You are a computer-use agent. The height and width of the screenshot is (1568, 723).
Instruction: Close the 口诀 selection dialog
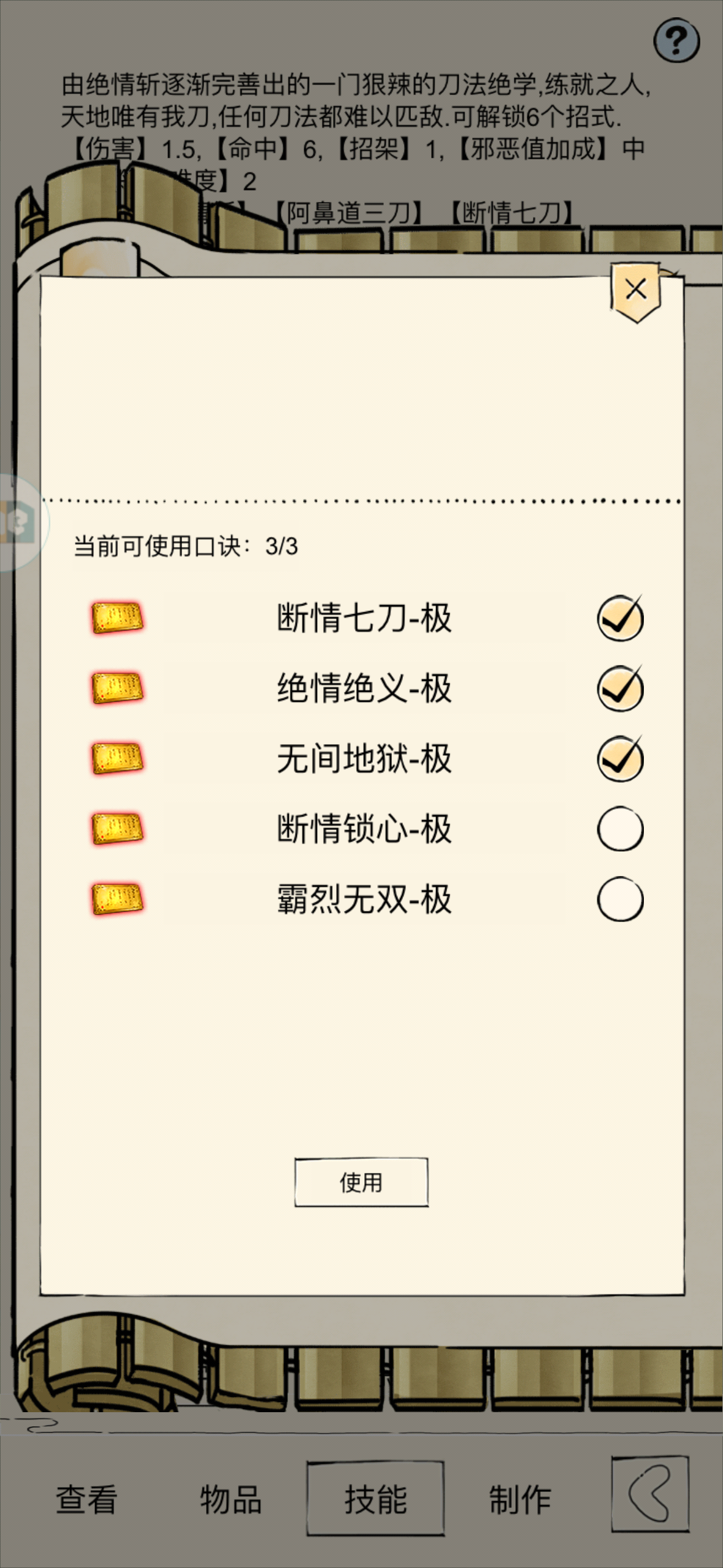pos(636,290)
